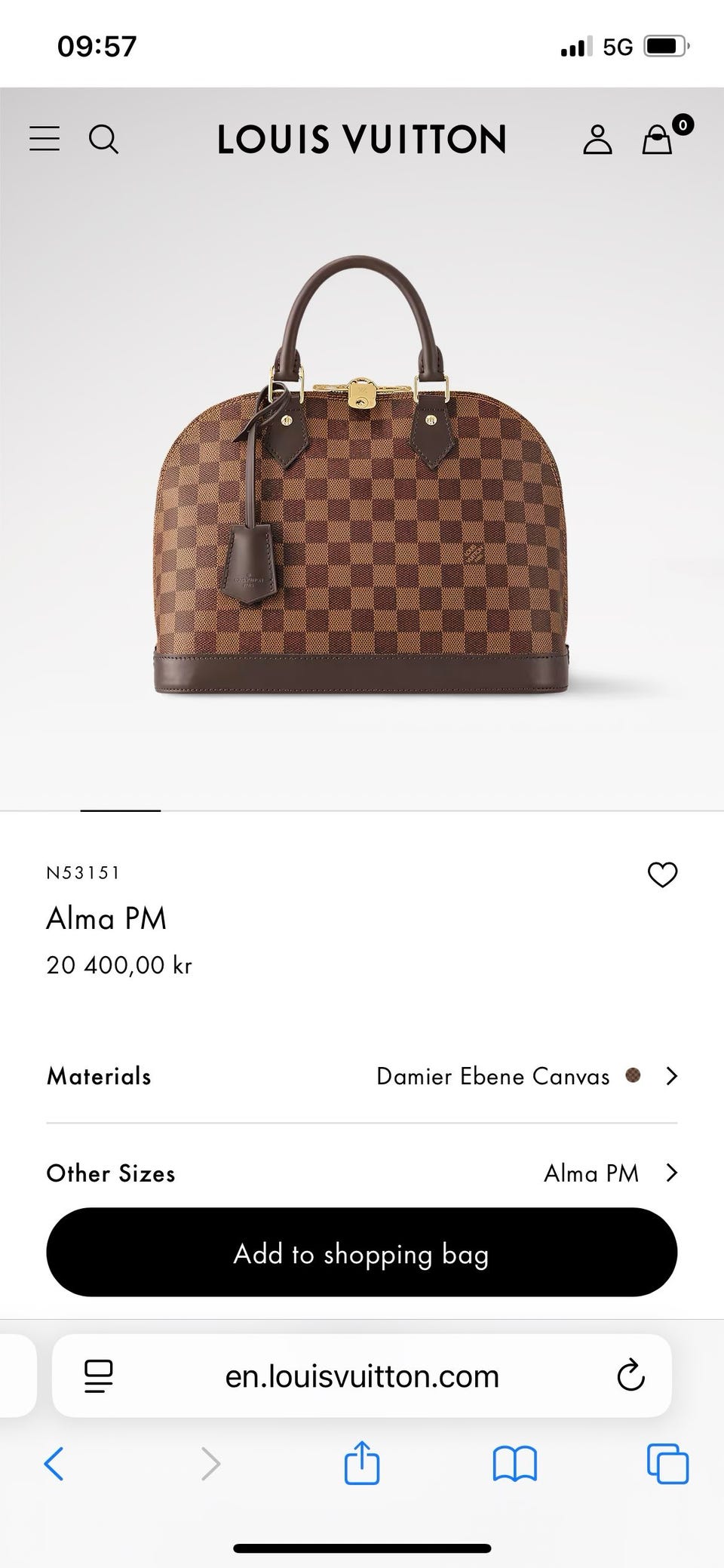Screen dimensions: 724x1568
Task: View the shopping bag
Action: (x=658, y=140)
